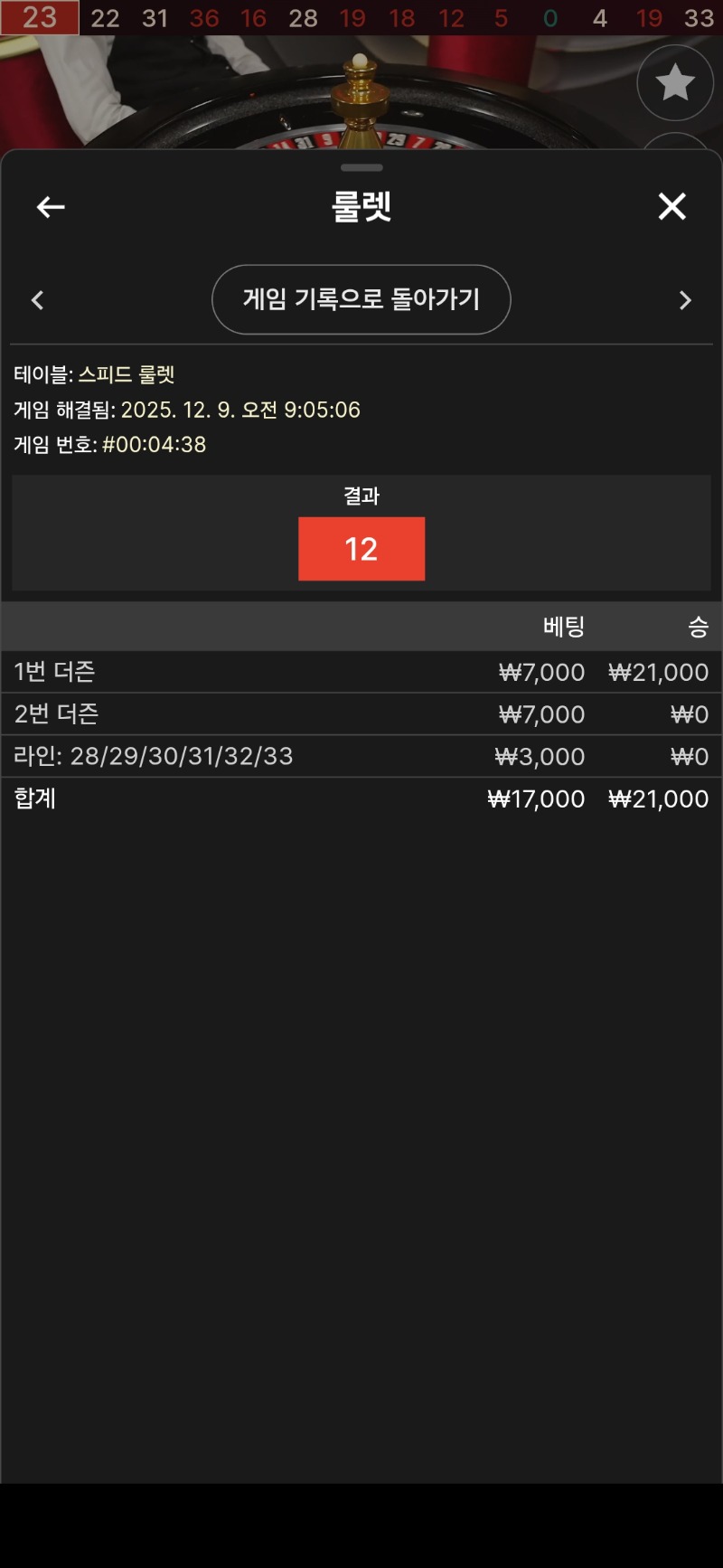Tap the star favorite icon
Screen dimensions: 723x1568
(675, 82)
